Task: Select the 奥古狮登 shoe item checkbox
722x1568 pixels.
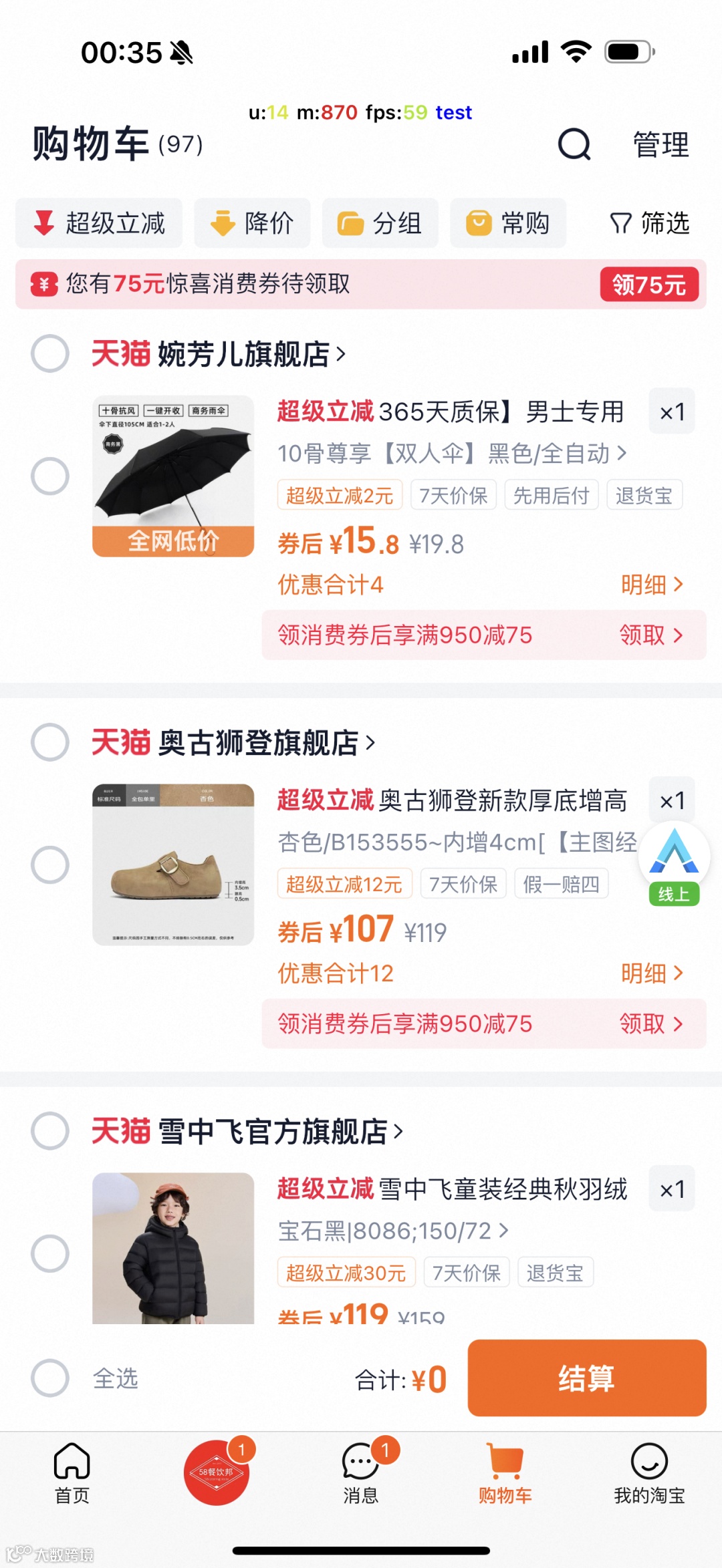Action: (x=50, y=865)
